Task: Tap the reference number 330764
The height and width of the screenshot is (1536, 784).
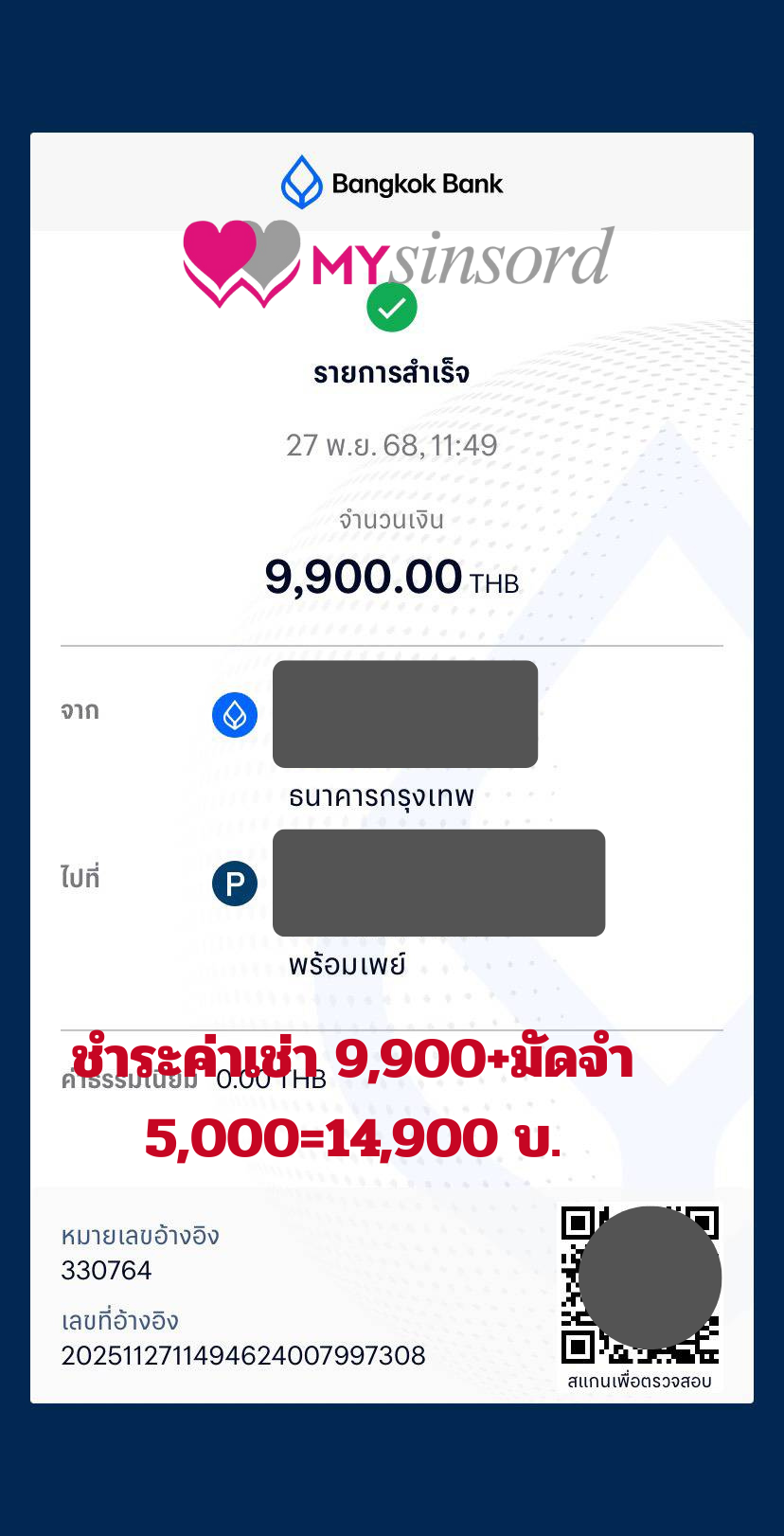Action: [106, 1270]
